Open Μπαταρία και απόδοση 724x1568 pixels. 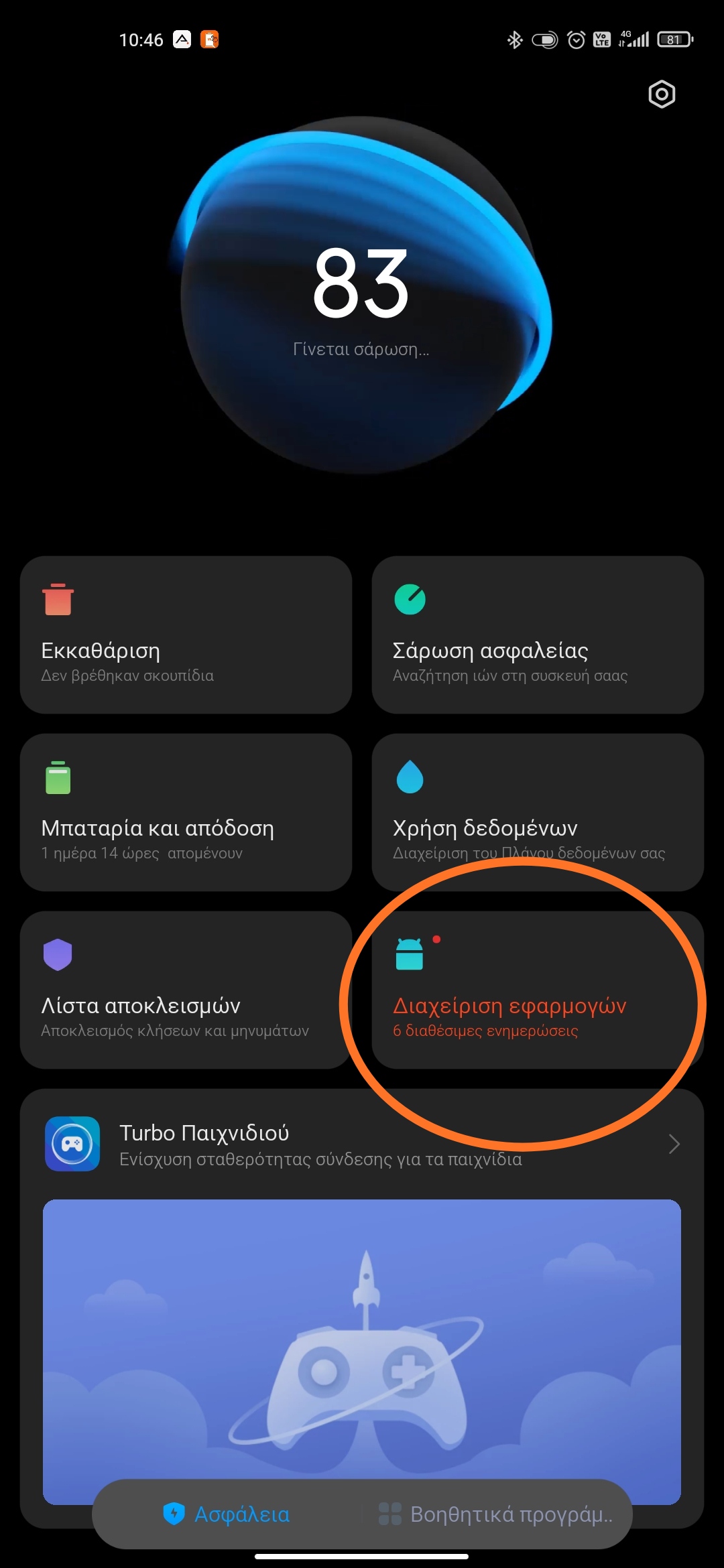[x=186, y=812]
